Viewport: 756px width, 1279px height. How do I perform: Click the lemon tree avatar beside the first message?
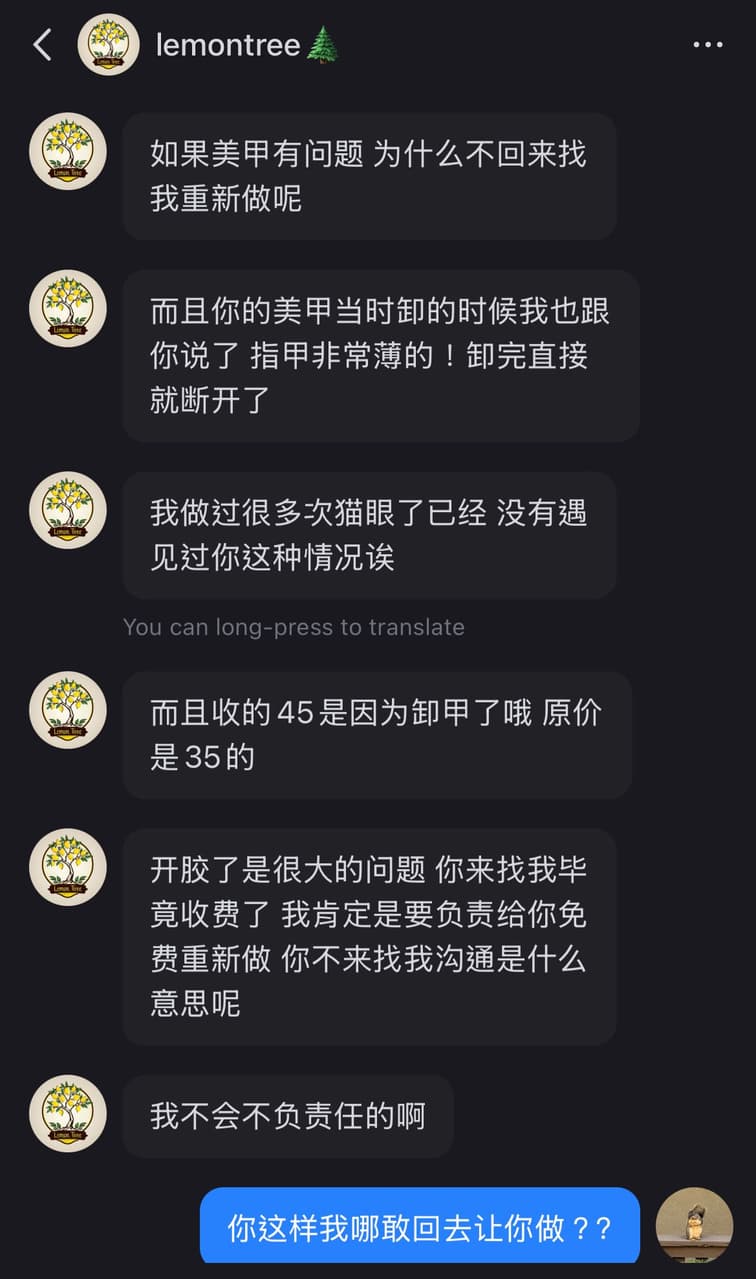[x=67, y=152]
